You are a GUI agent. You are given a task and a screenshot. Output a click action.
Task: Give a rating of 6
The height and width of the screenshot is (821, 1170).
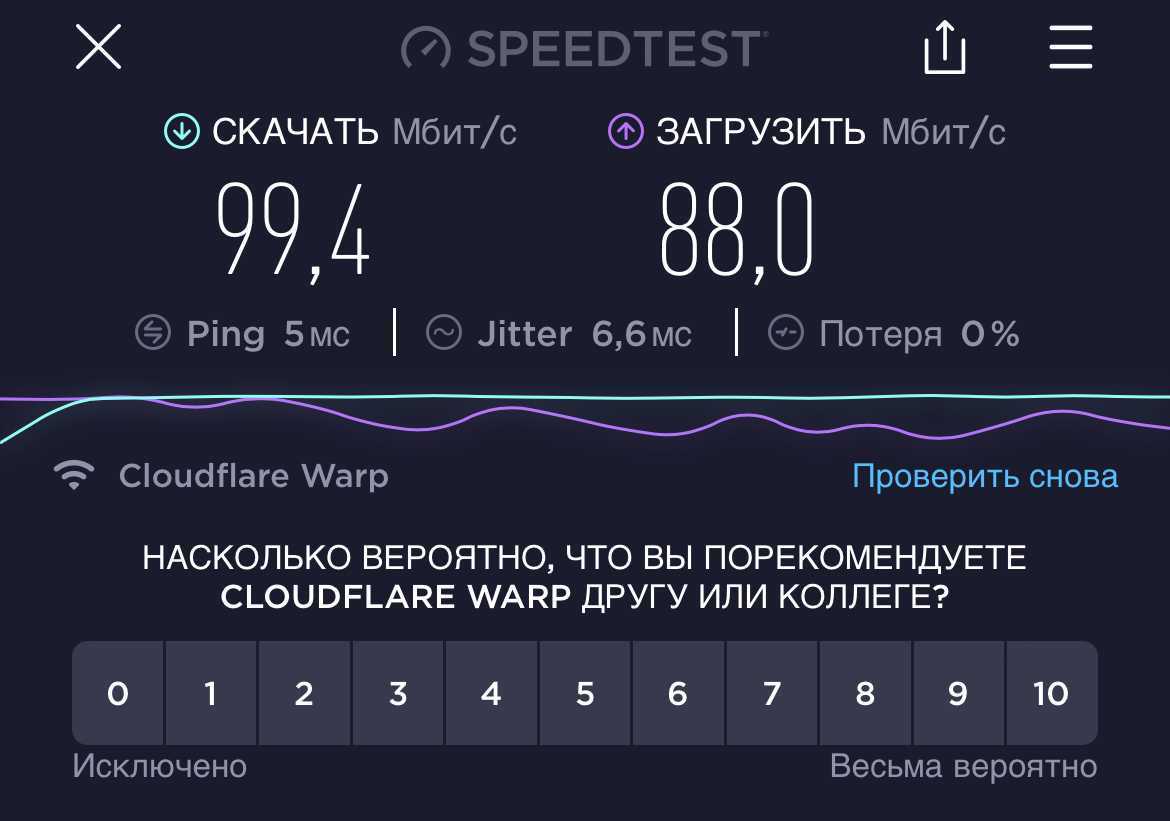(678, 693)
